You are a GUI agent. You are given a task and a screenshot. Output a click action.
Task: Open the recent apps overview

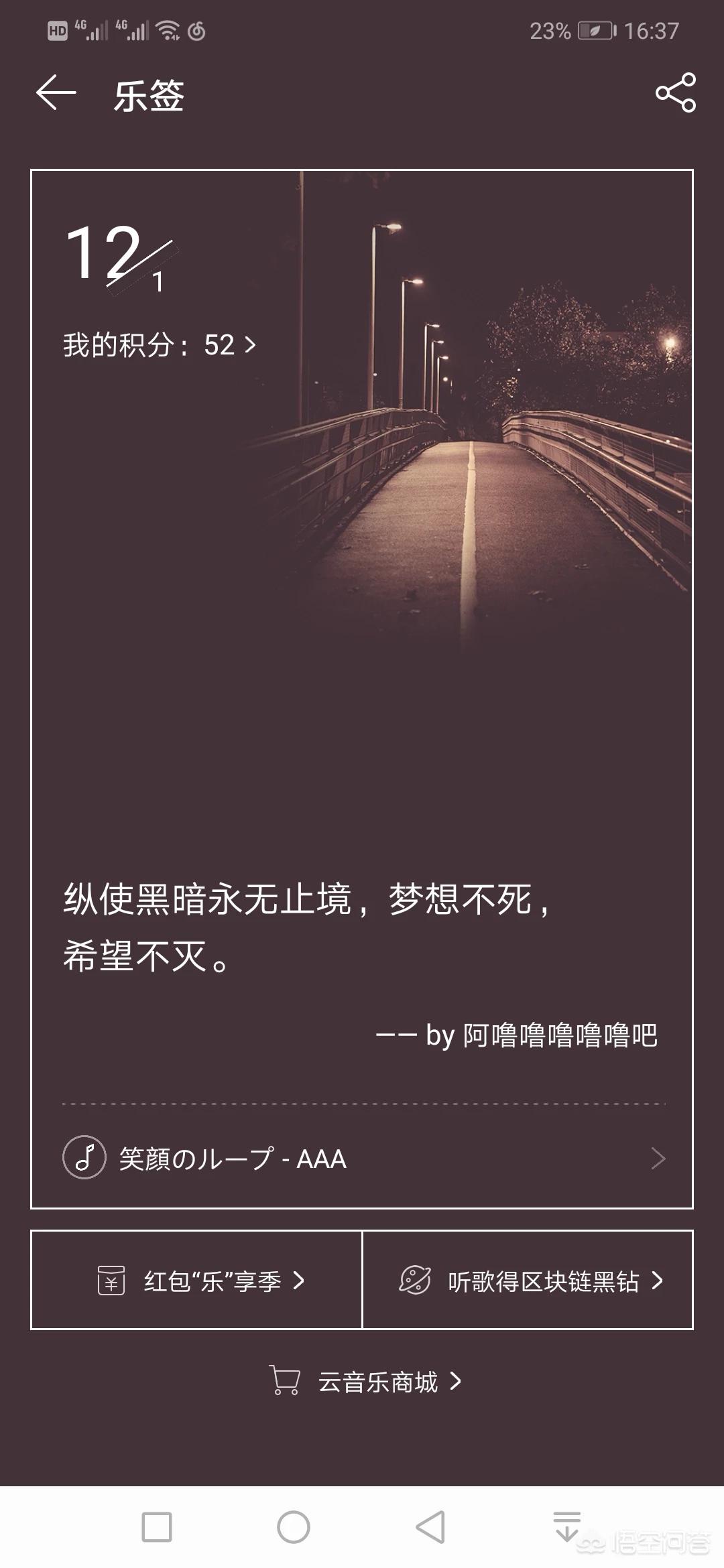pyautogui.click(x=157, y=1528)
